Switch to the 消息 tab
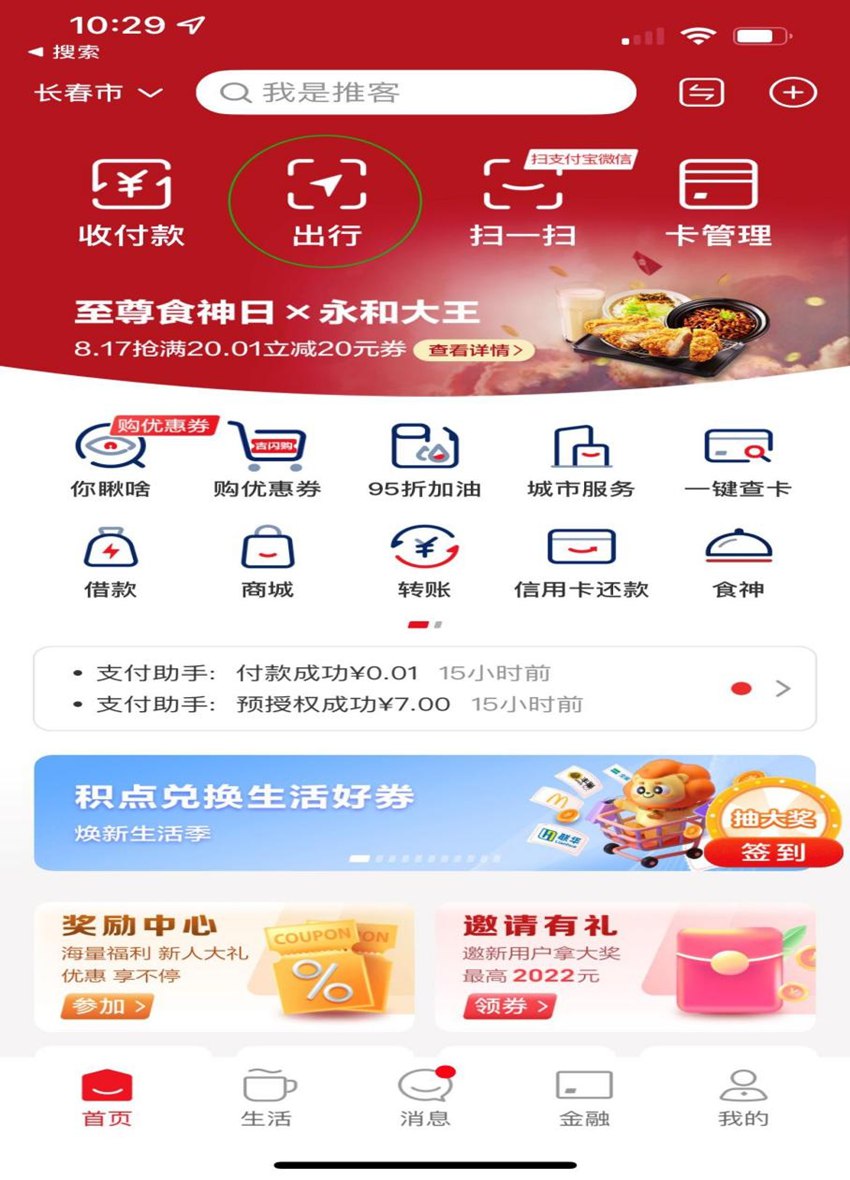Viewport: 850px width, 1180px height. (x=425, y=1098)
